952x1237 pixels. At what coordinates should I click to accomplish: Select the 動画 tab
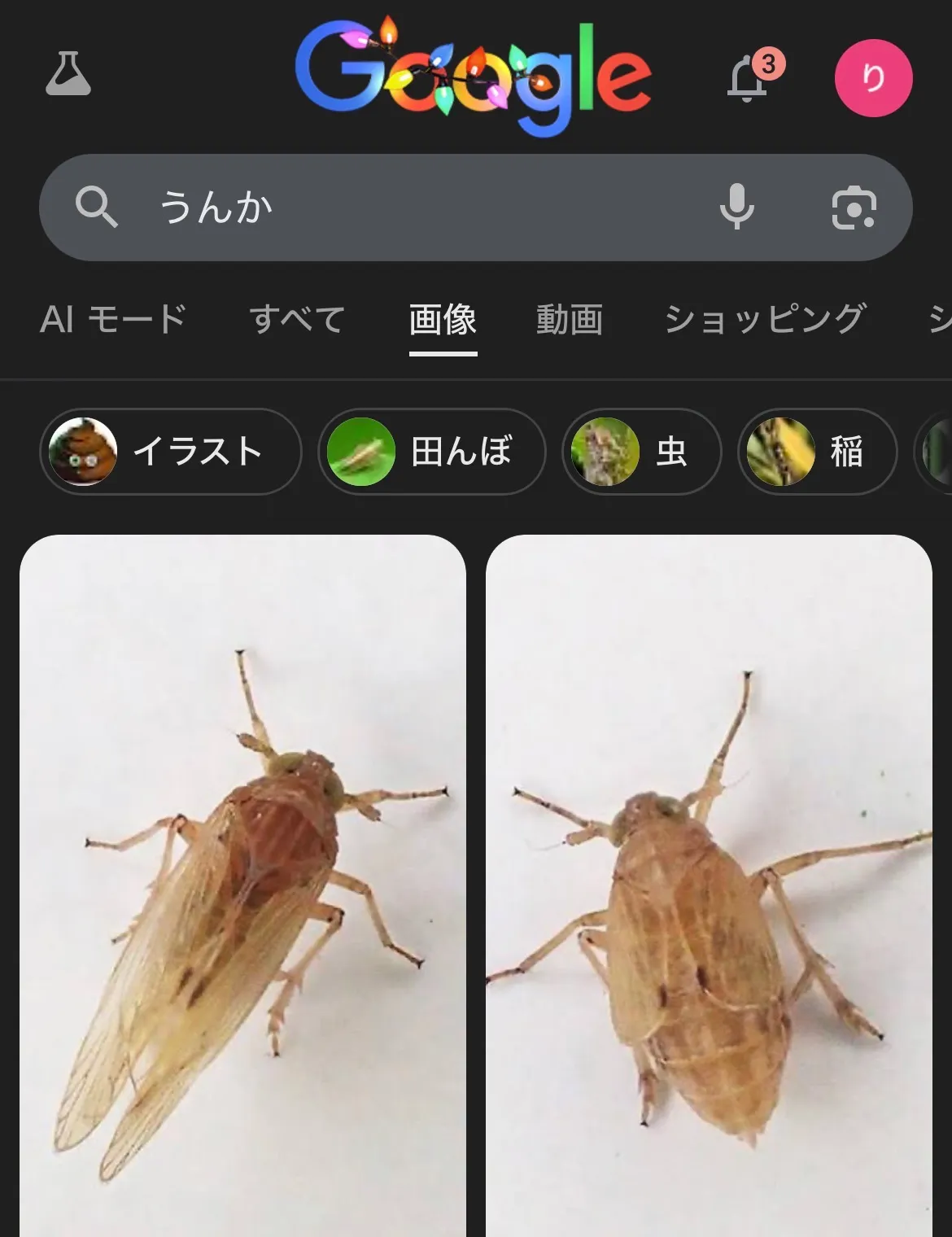coord(570,319)
